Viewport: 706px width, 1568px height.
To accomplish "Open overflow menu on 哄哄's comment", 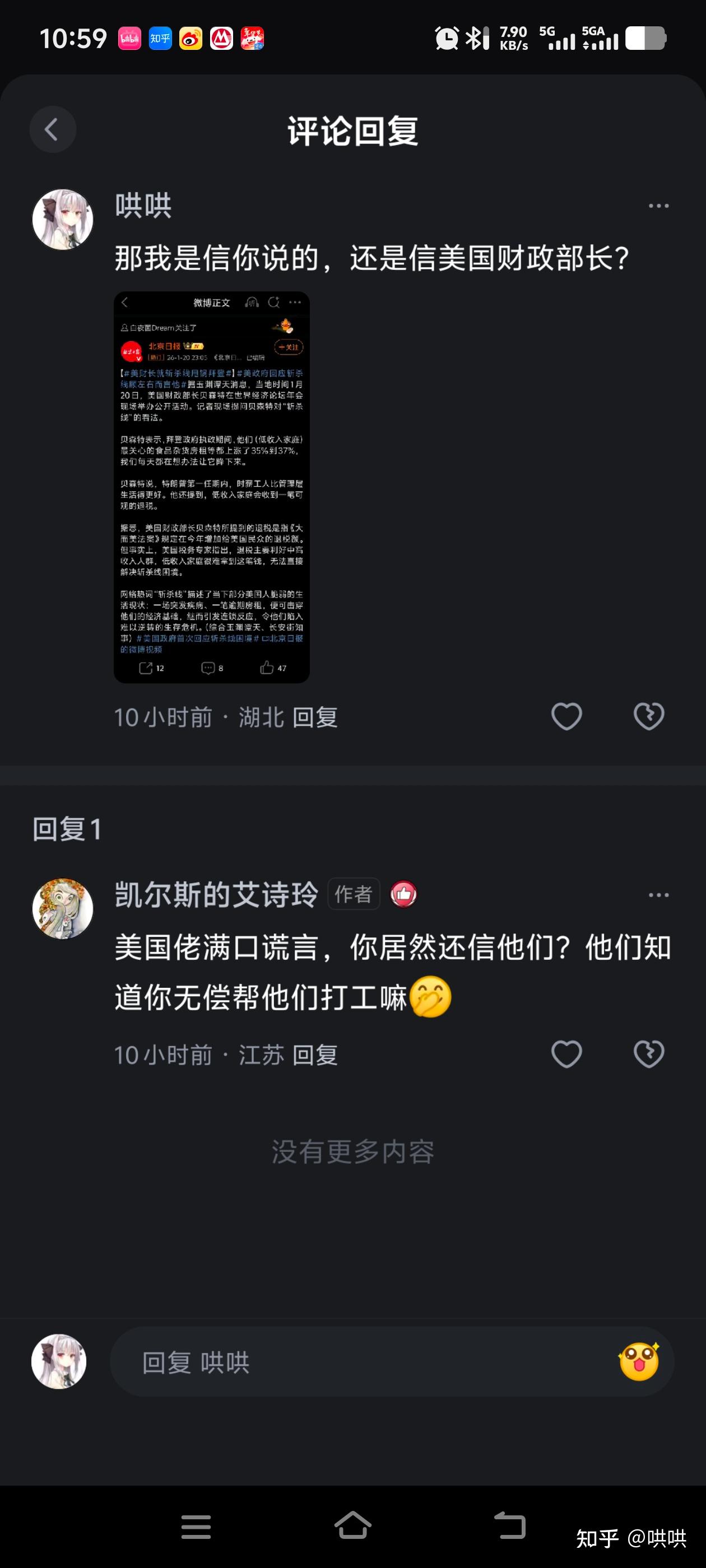I will 658,206.
